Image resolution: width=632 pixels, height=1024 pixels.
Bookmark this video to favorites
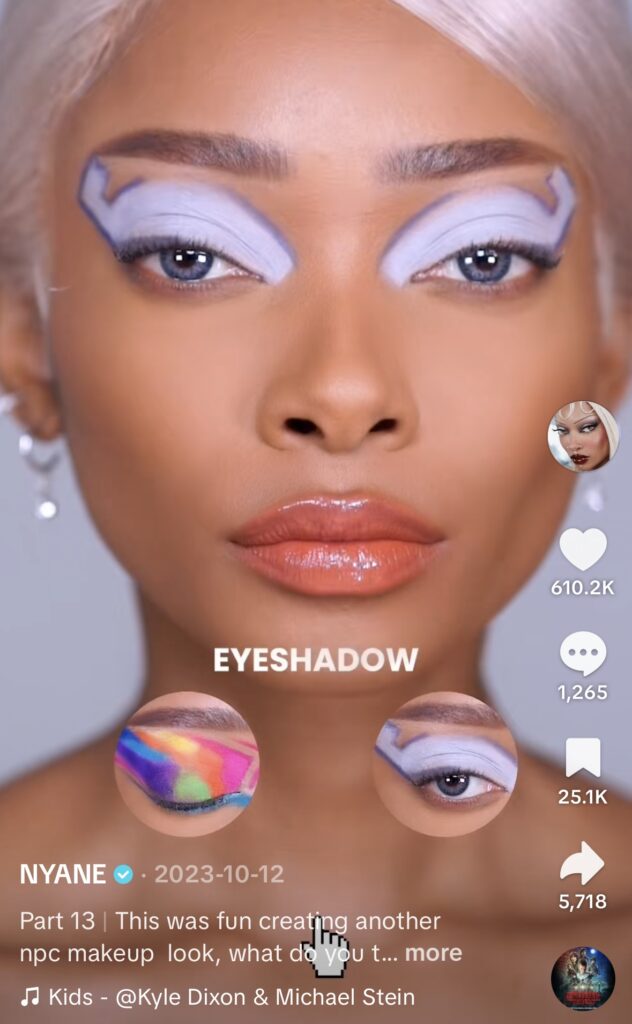pos(583,759)
